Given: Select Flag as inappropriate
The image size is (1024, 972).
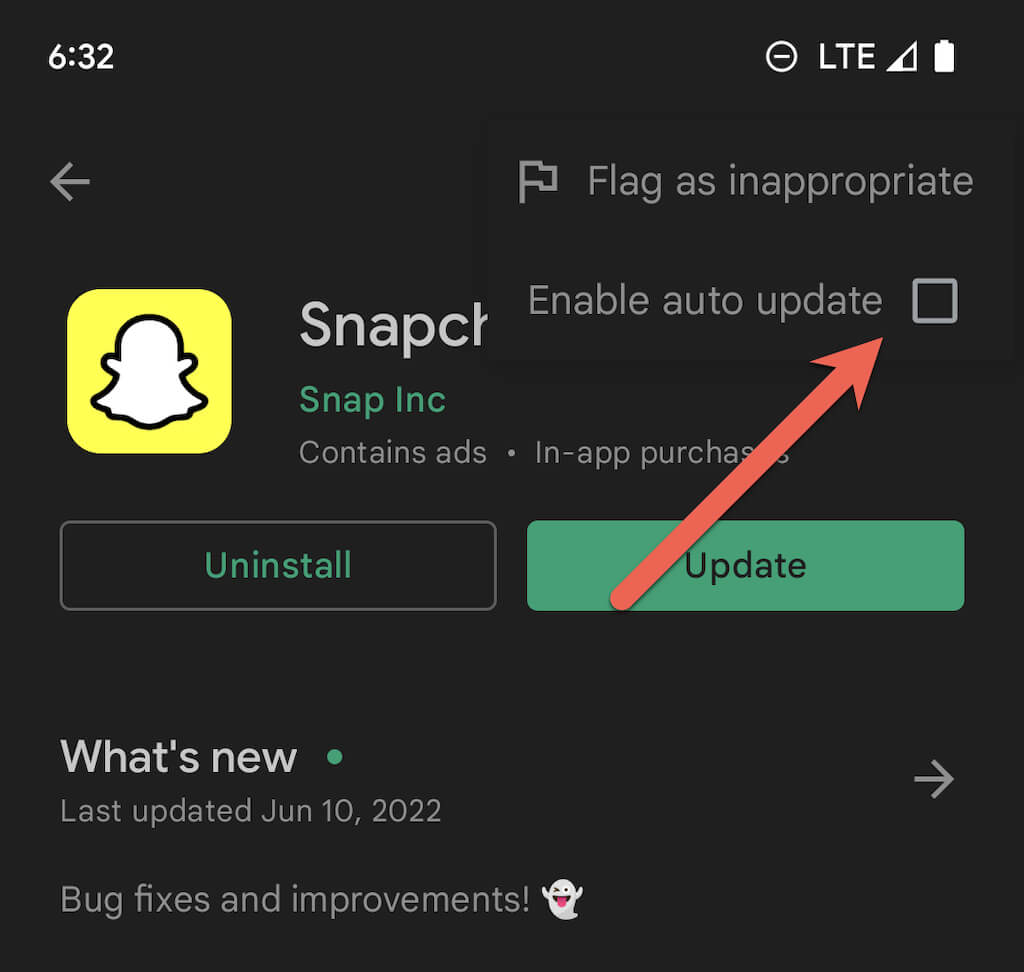Looking at the screenshot, I should pyautogui.click(x=746, y=182).
